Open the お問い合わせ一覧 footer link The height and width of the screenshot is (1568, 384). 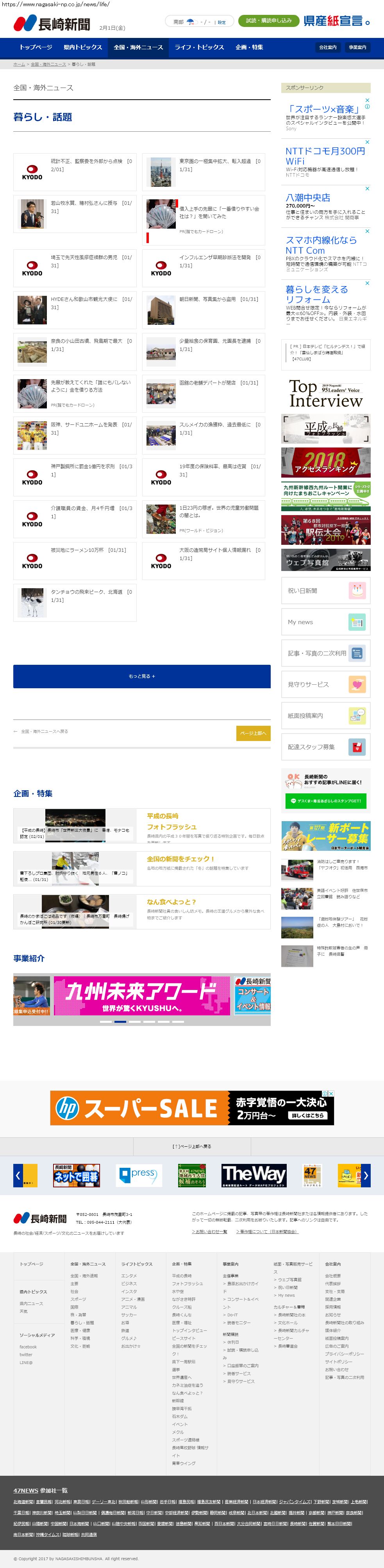pos(211,1231)
